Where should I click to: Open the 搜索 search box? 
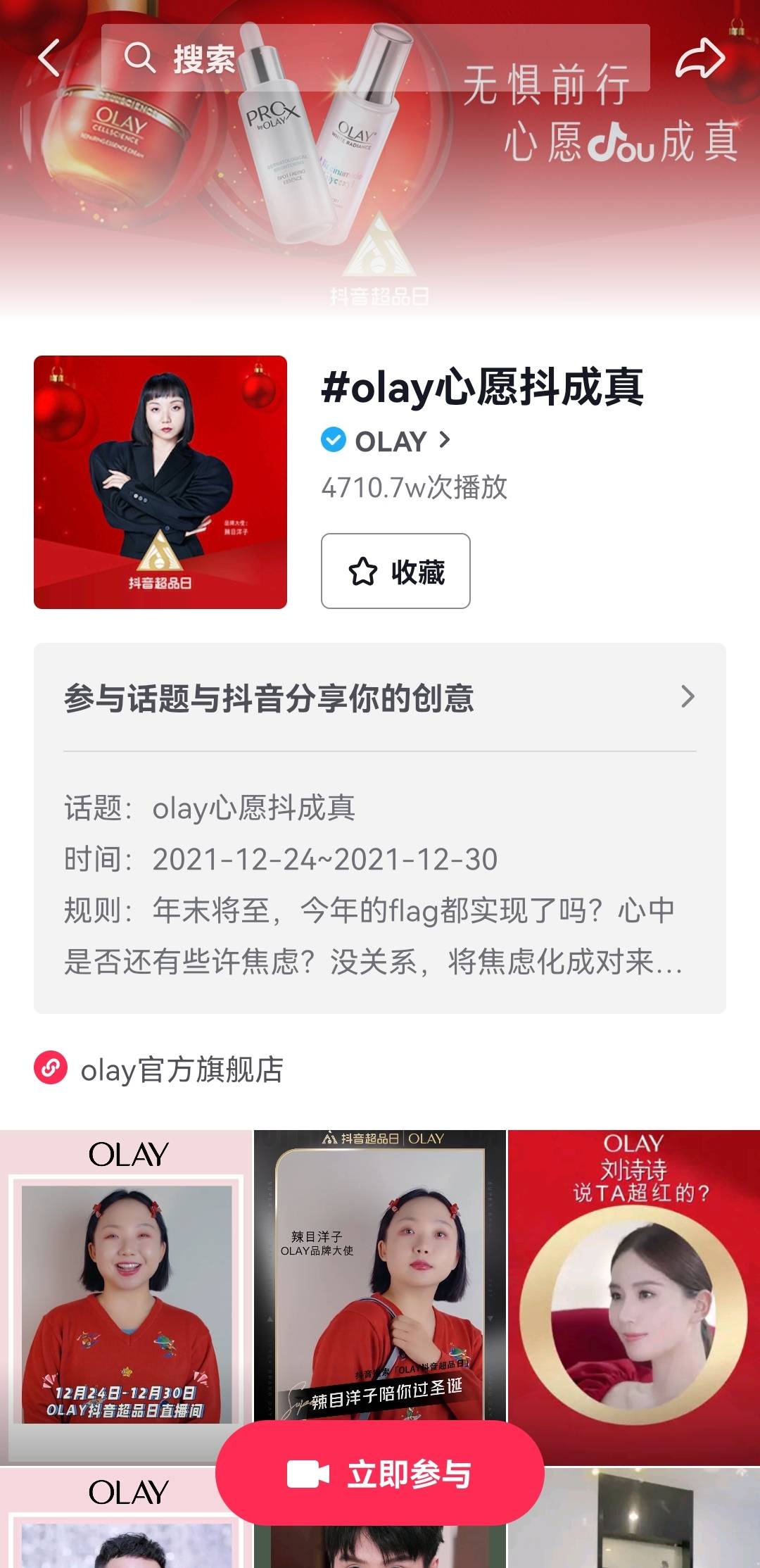(374, 58)
